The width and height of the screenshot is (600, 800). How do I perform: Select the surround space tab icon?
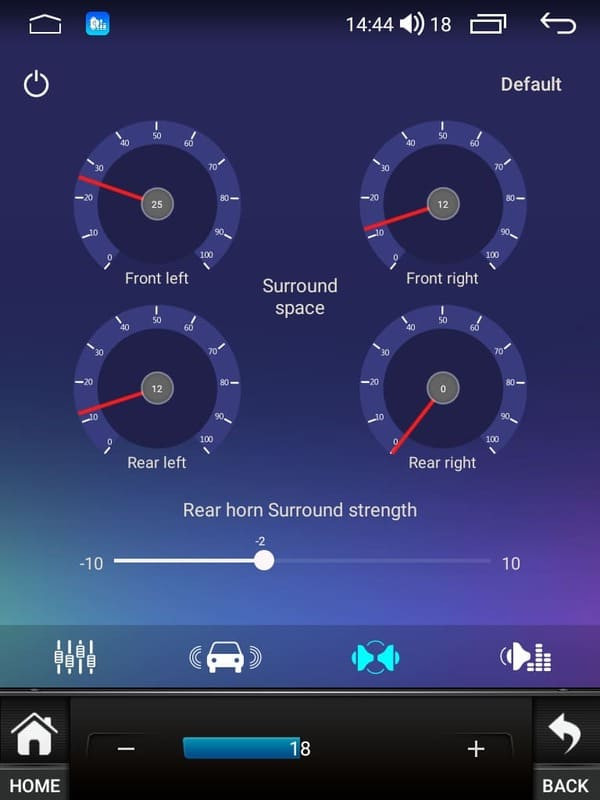coord(375,656)
